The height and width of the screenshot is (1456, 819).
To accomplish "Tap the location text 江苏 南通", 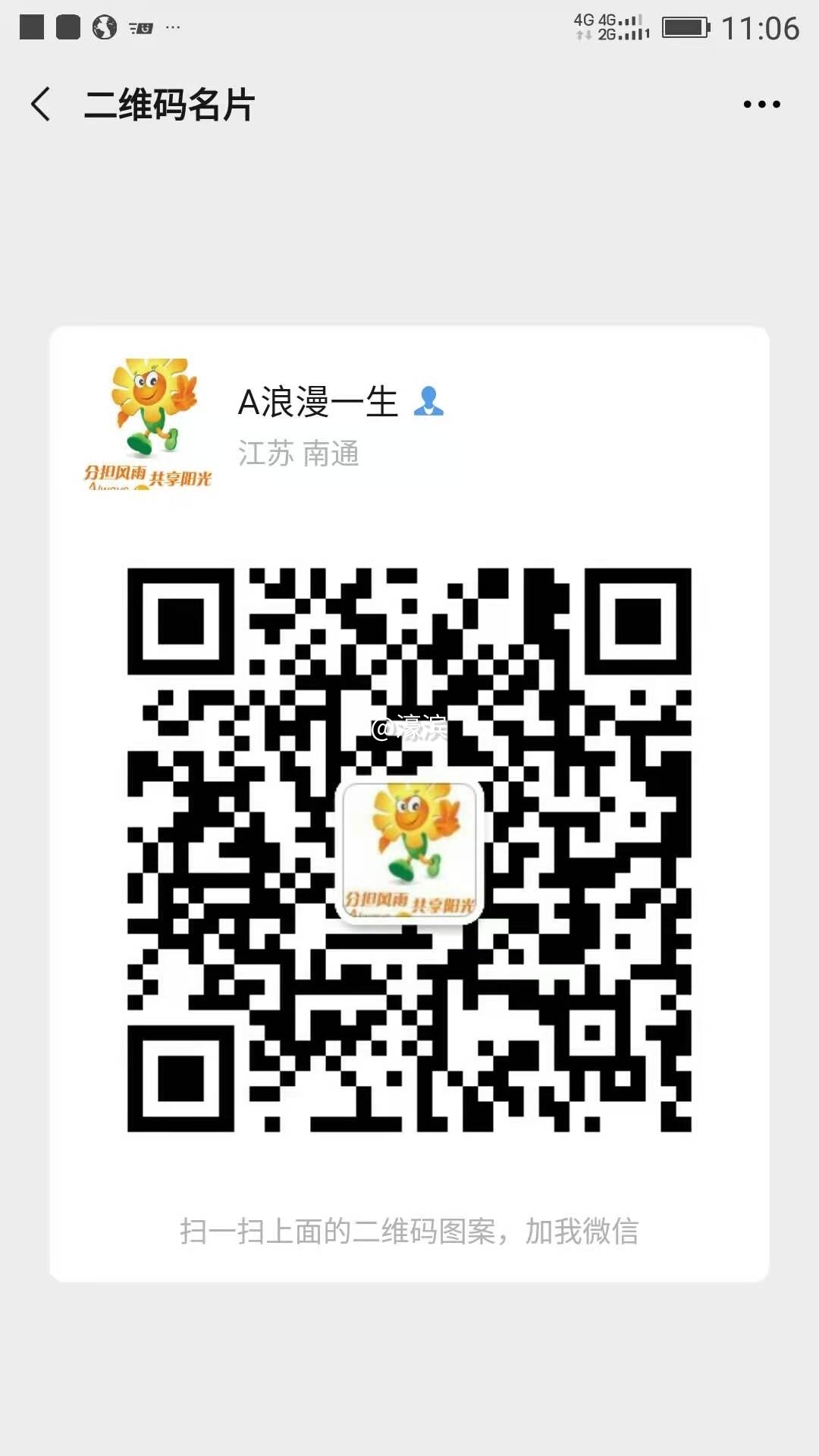I will click(x=300, y=453).
